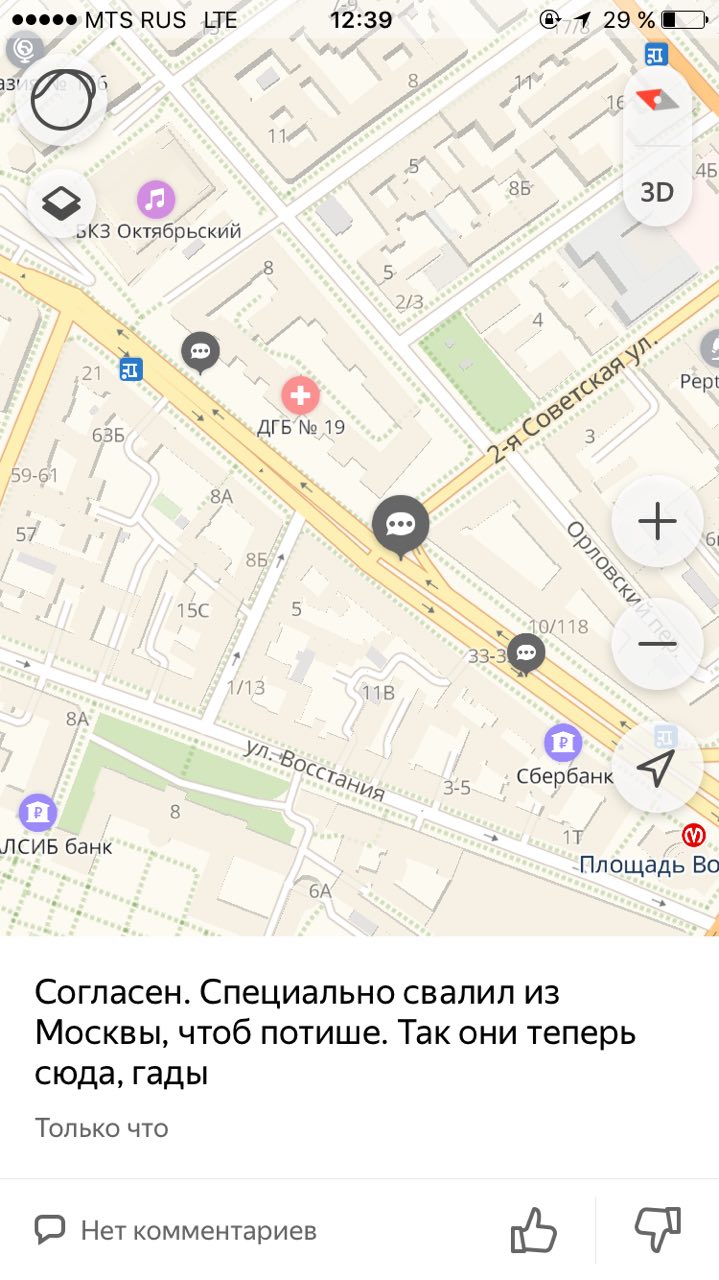The height and width of the screenshot is (1280, 719).
Task: Open the comment bubble near 33-3 building
Action: coord(526,653)
